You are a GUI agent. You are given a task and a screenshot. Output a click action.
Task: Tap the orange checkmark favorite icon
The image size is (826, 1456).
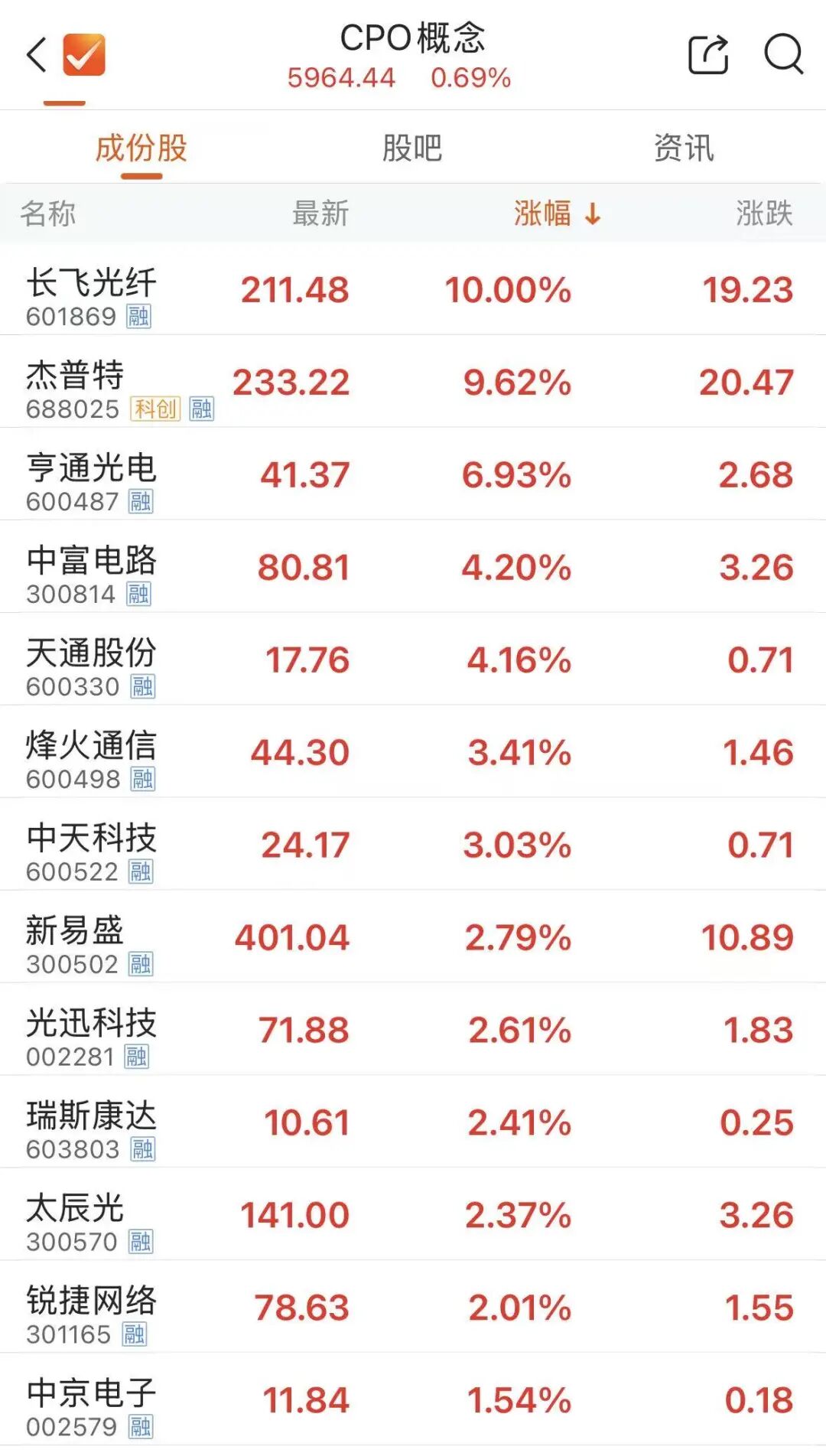(84, 55)
